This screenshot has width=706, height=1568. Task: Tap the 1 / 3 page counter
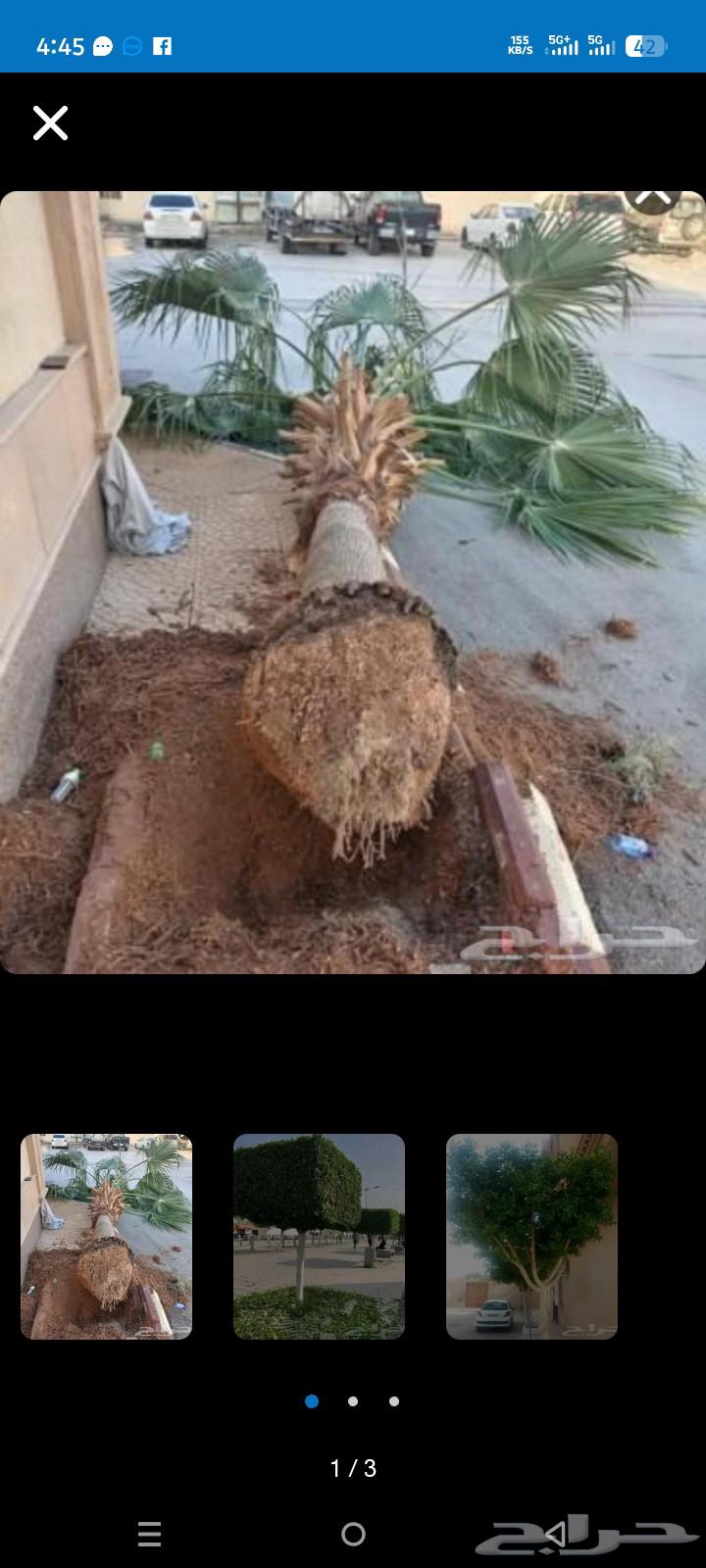[x=353, y=1468]
